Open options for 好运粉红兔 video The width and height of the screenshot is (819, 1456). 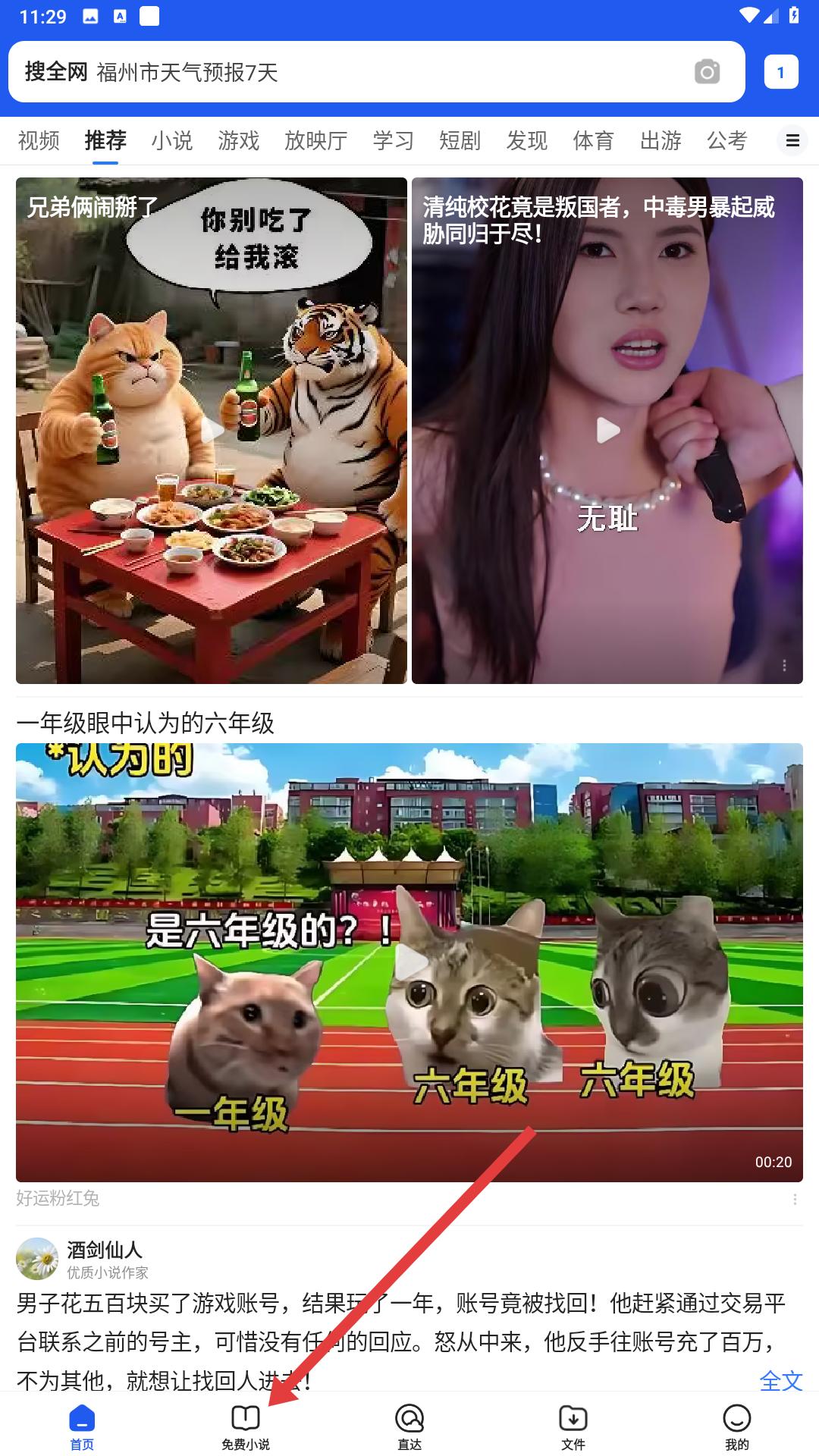tap(795, 1199)
